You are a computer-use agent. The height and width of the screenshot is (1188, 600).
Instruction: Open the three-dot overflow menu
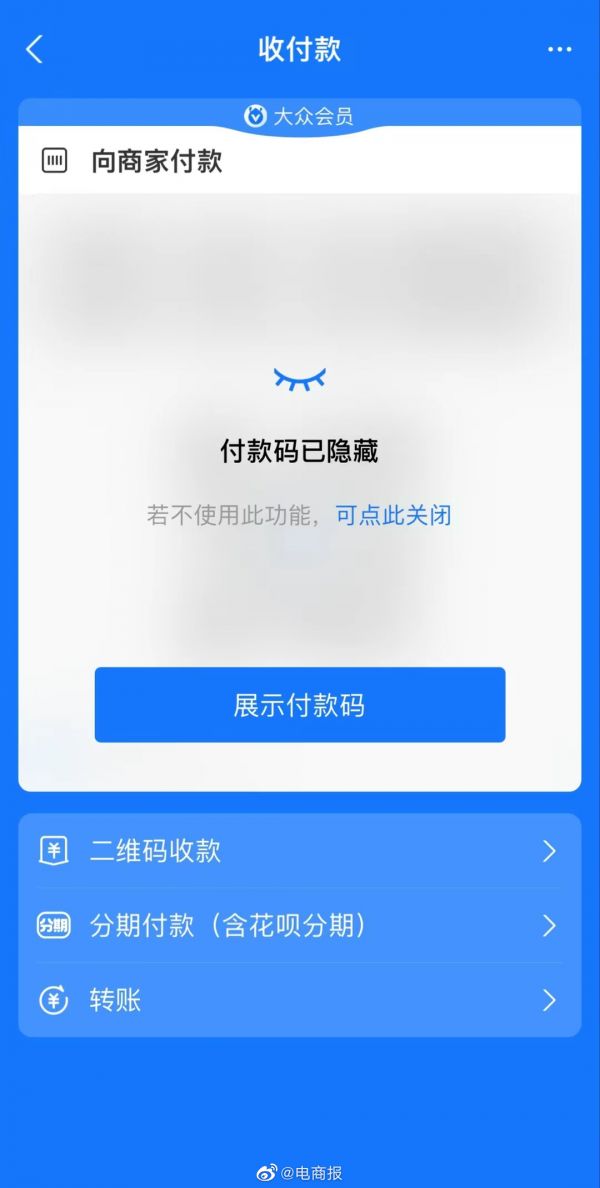[x=559, y=50]
